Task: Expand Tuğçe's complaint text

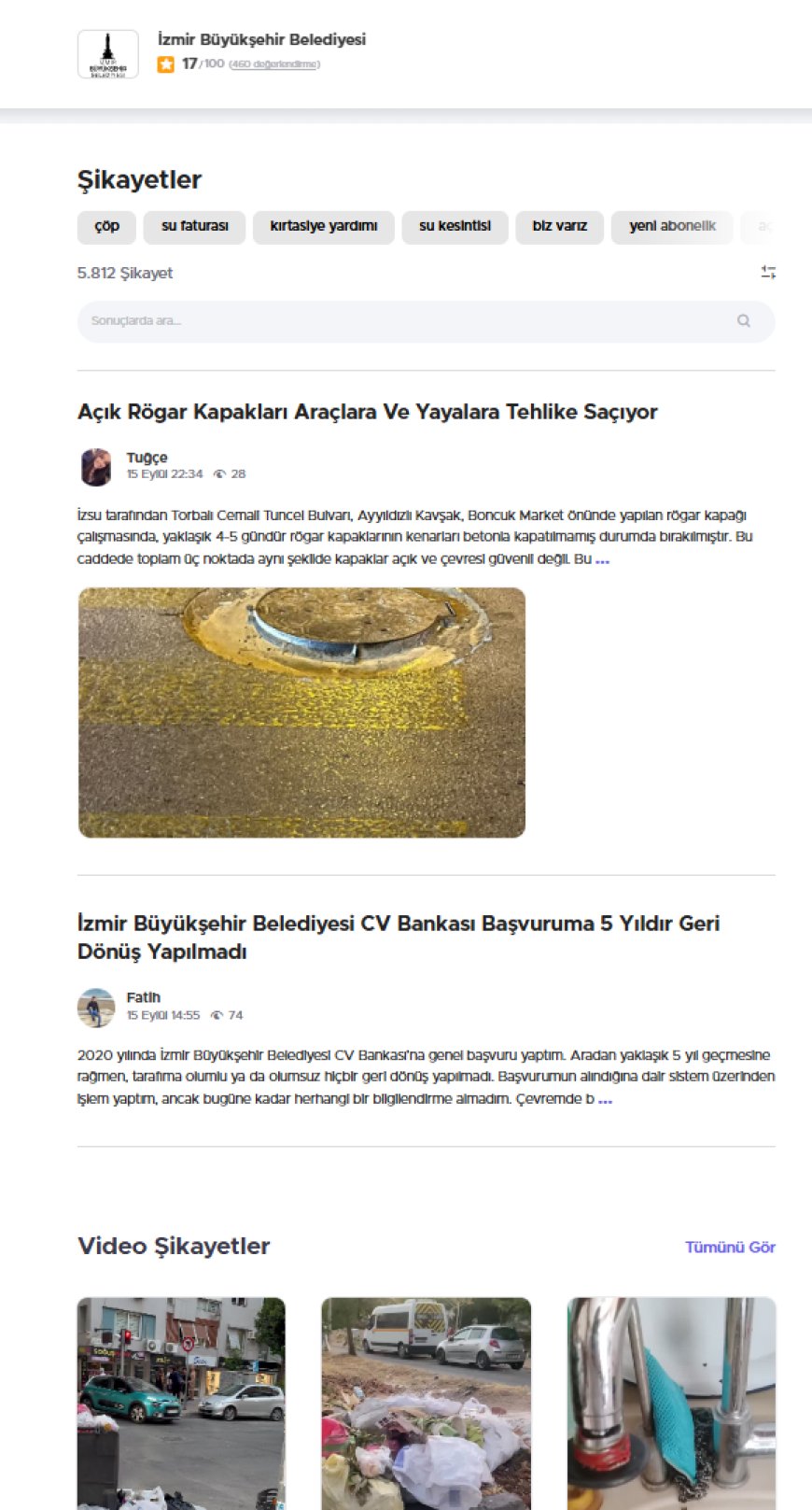Action: pos(602,560)
